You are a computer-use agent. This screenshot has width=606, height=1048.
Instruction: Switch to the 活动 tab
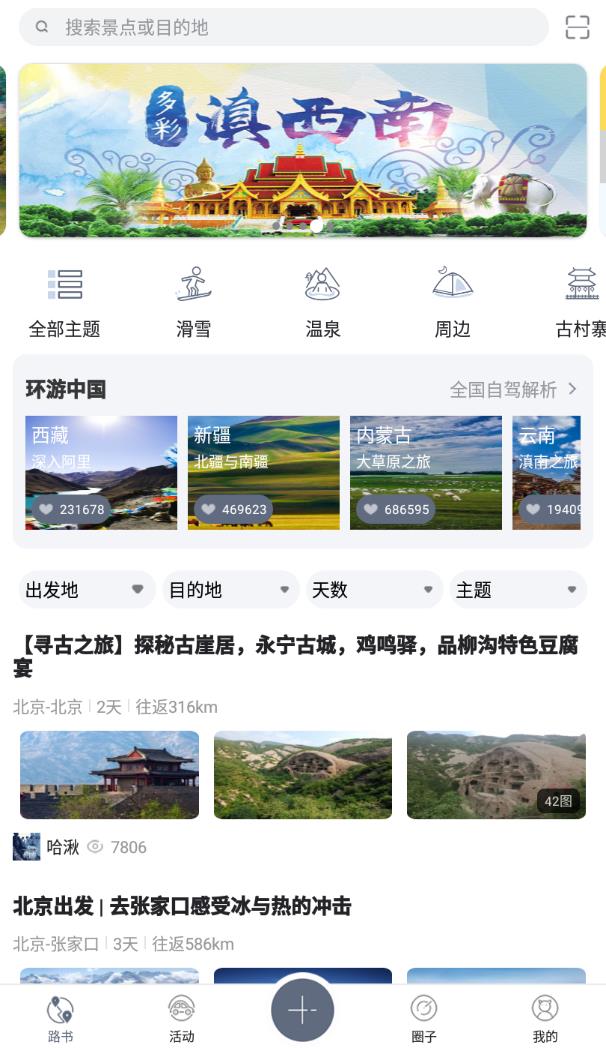tap(182, 1018)
